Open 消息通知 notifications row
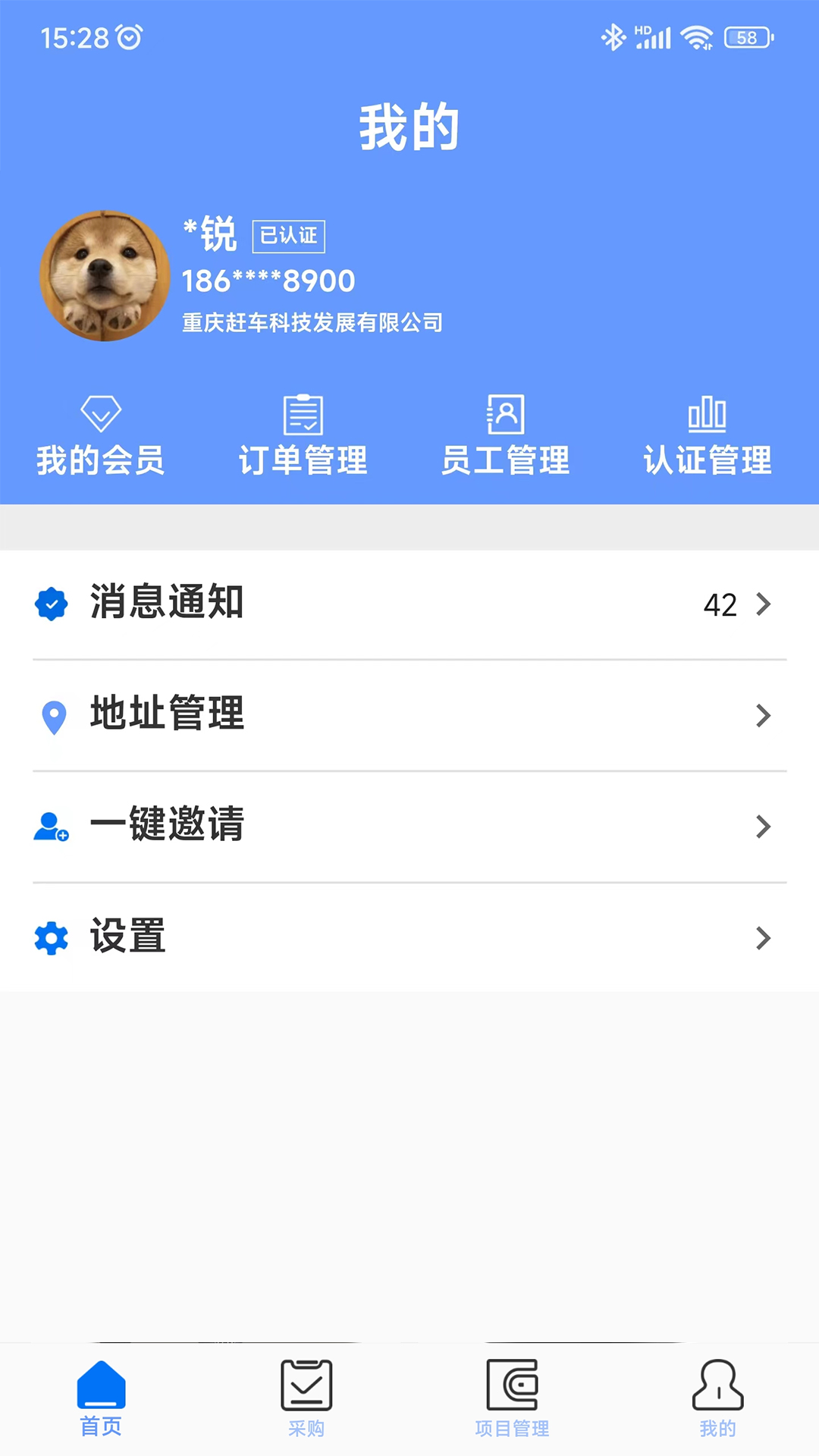This screenshot has height=1456, width=819. pyautogui.click(x=409, y=604)
